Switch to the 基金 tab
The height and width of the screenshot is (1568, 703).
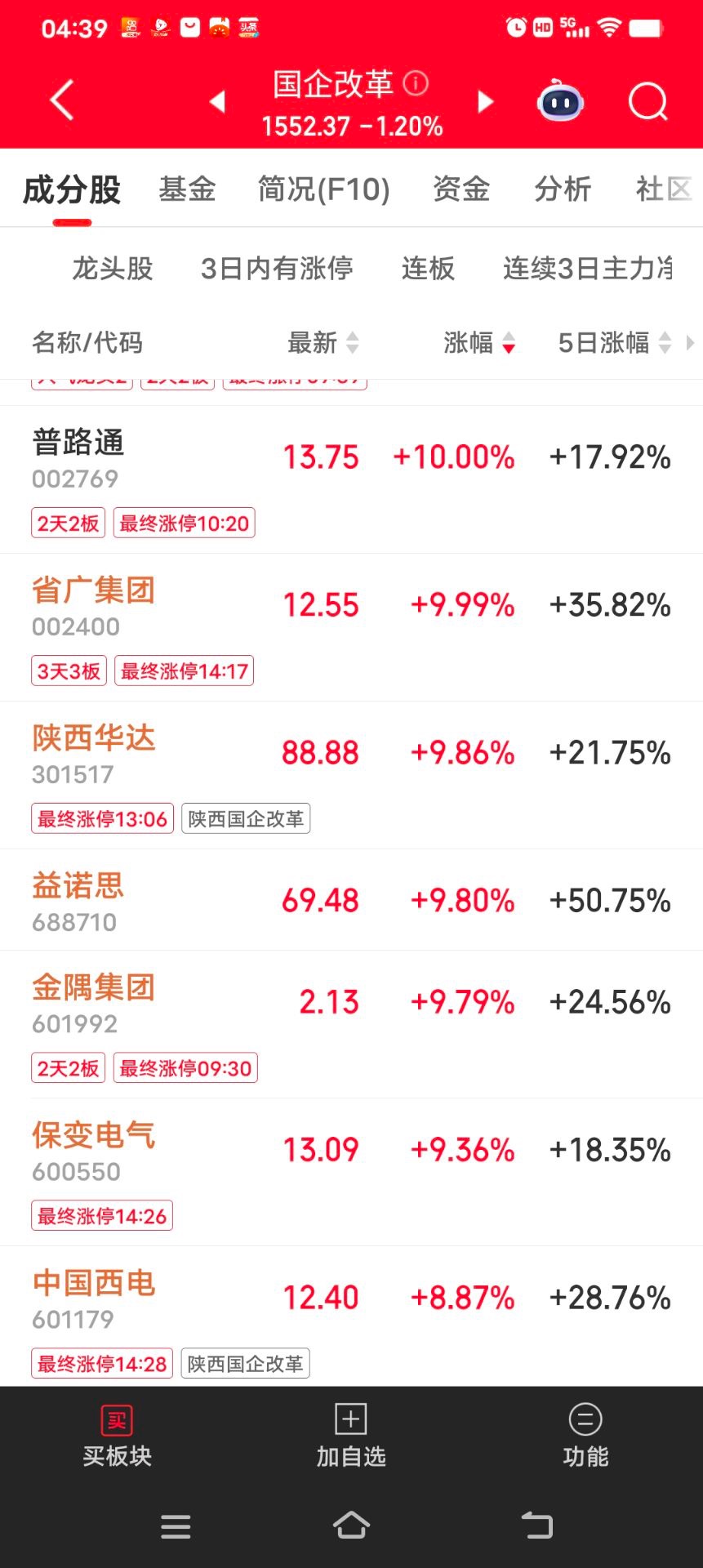pos(187,189)
